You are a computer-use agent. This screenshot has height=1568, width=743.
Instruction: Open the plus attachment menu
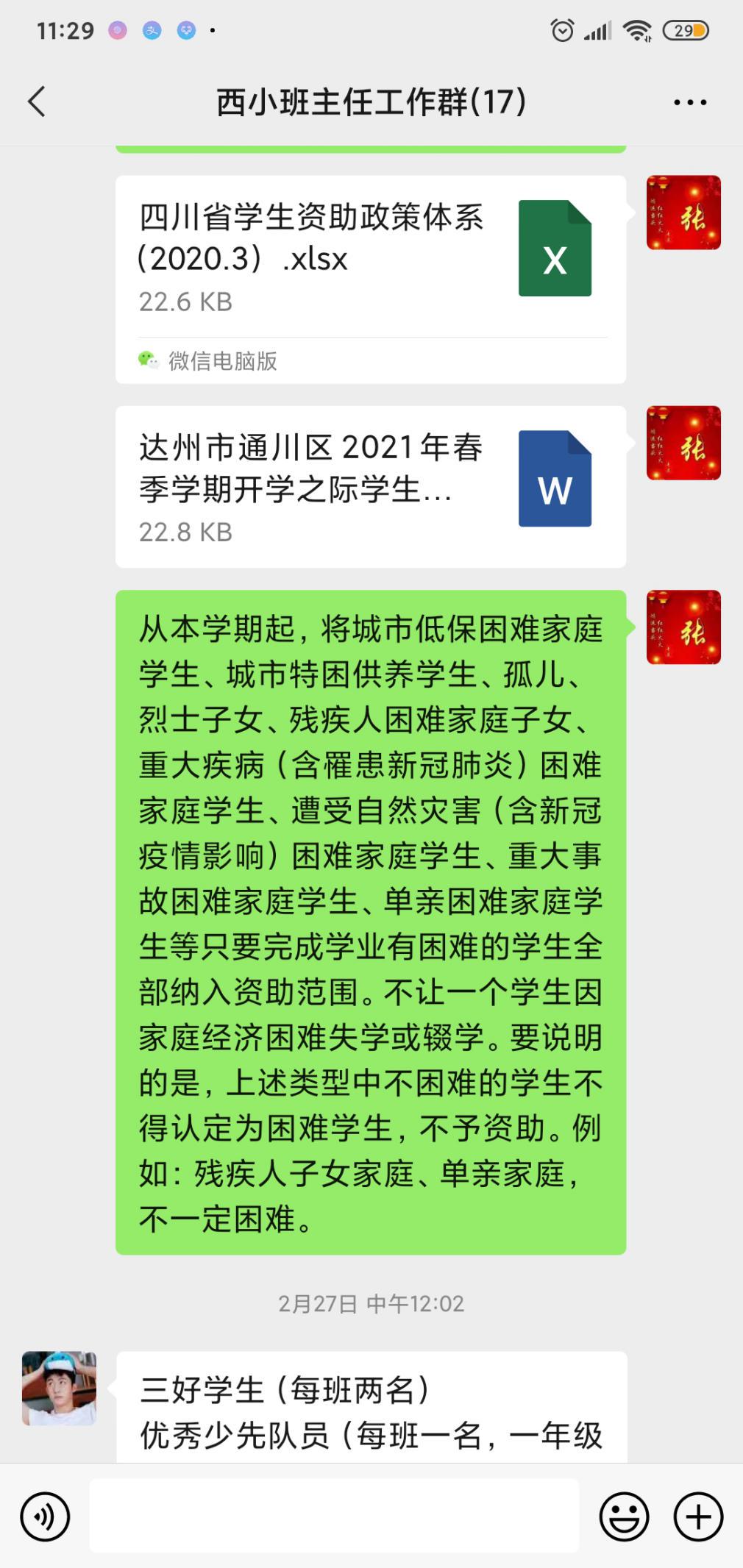click(698, 1517)
